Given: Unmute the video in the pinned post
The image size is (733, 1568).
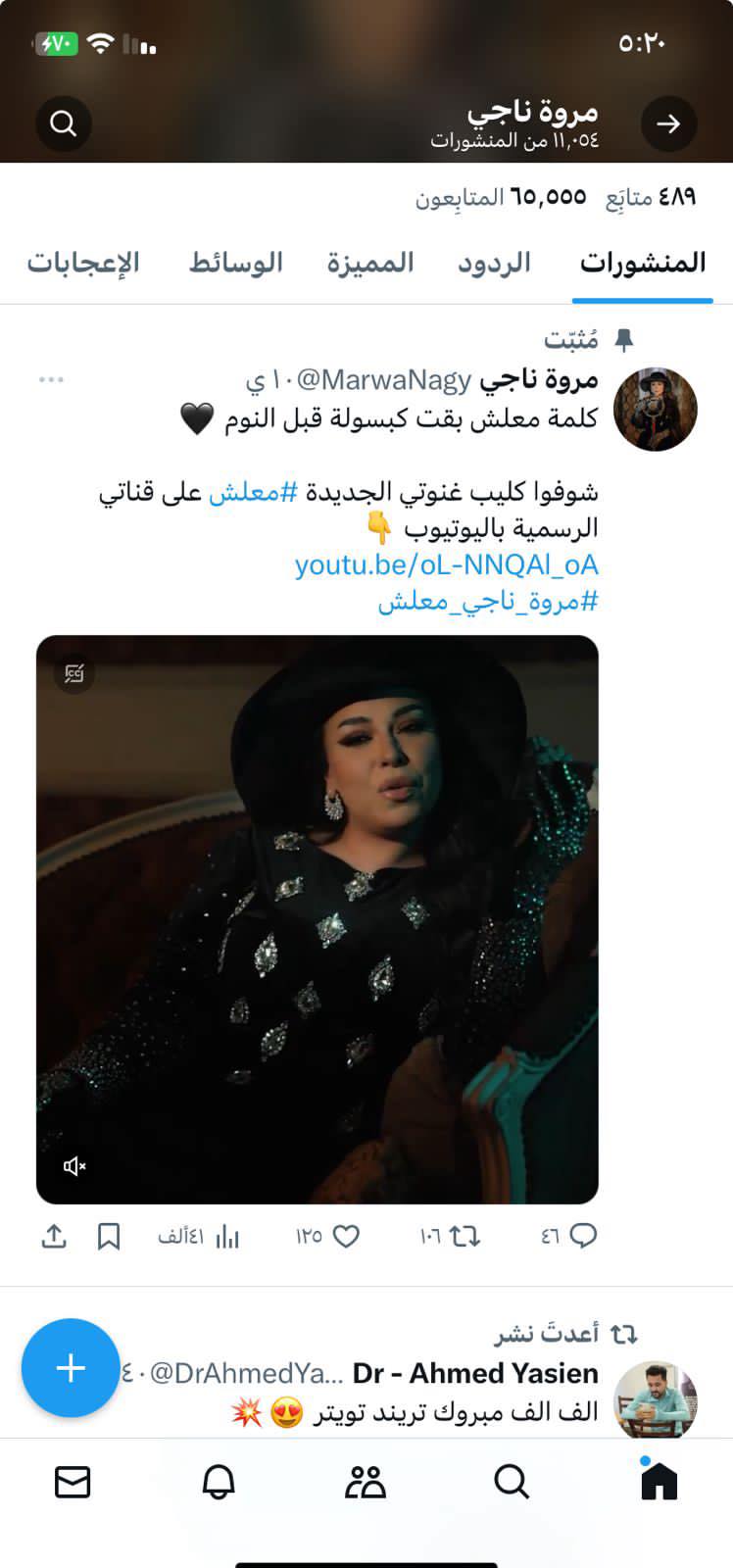Looking at the screenshot, I should point(75,1165).
